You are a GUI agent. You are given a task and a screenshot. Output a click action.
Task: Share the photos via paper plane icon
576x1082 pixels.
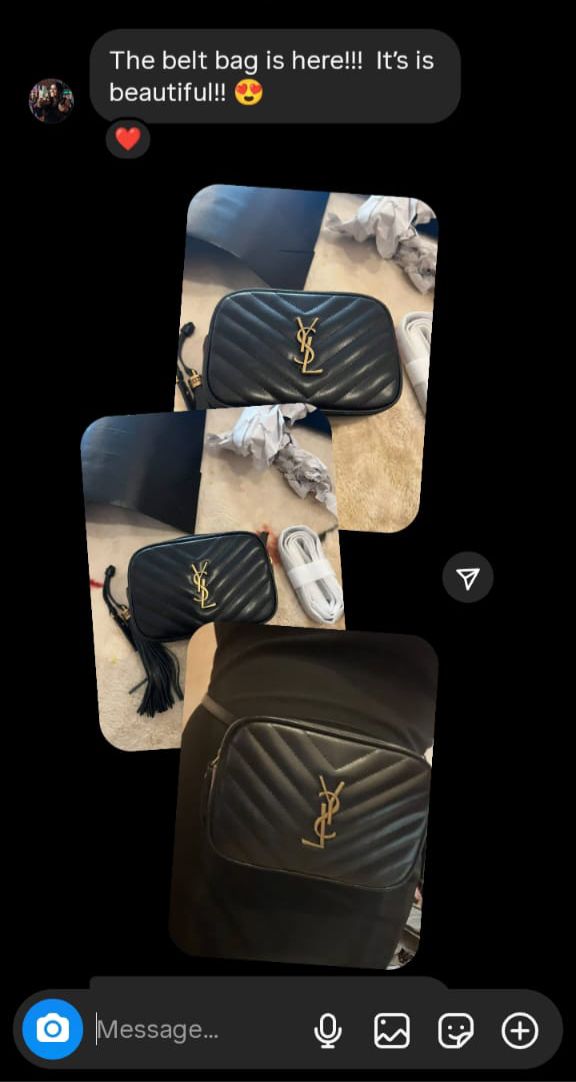point(468,578)
